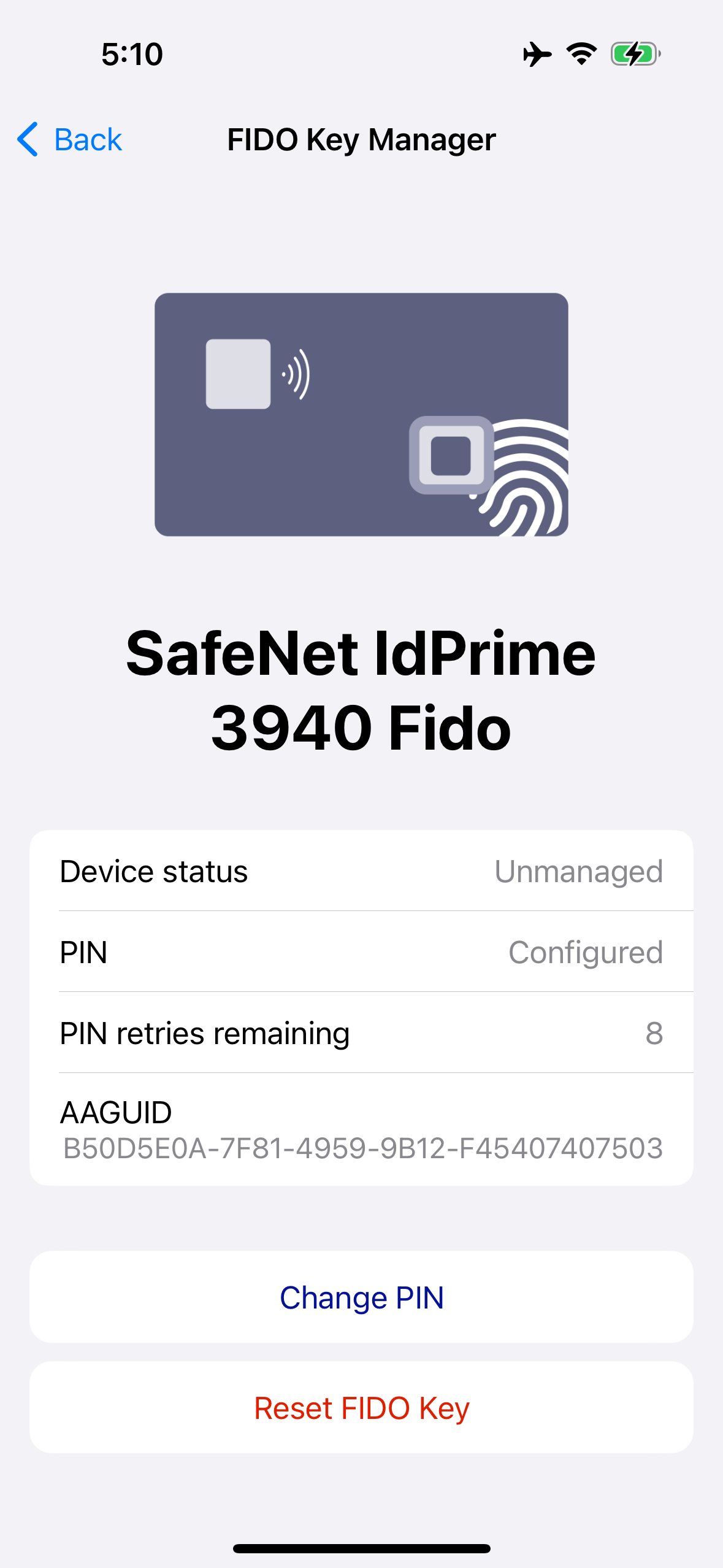This screenshot has height=1568, width=723.
Task: Select Reset FIDO Key
Action: [361, 1407]
